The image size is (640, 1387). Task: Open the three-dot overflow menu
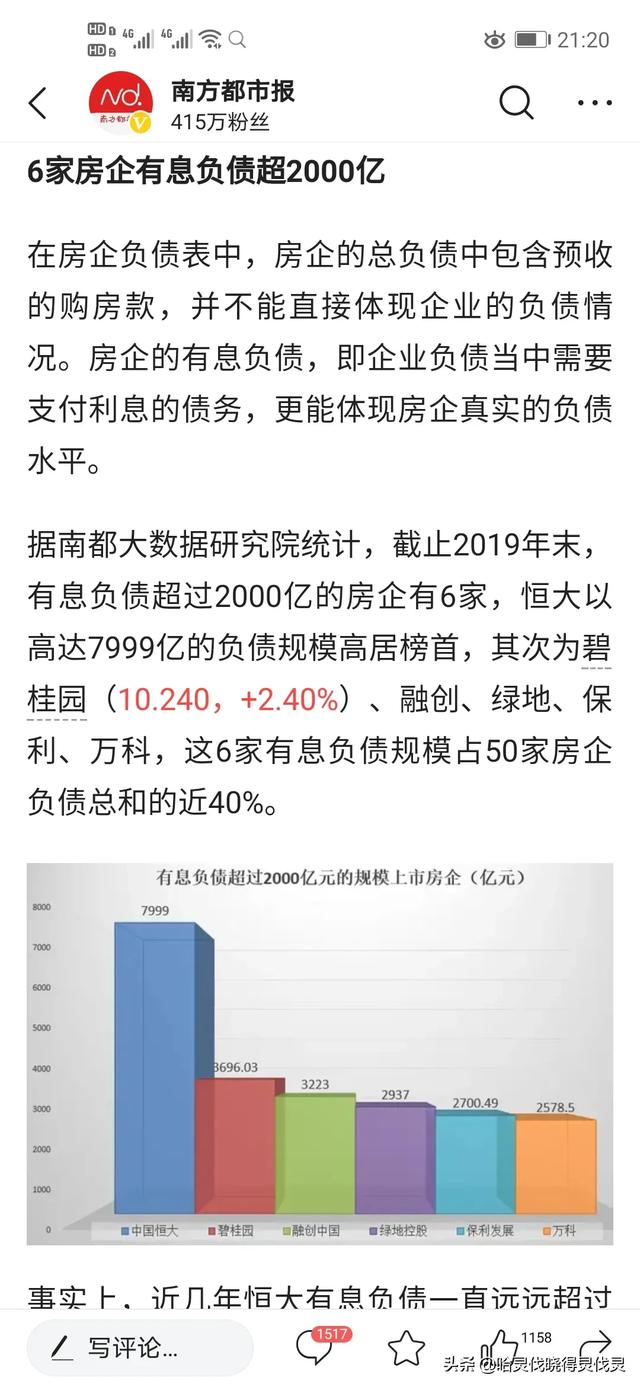(595, 103)
